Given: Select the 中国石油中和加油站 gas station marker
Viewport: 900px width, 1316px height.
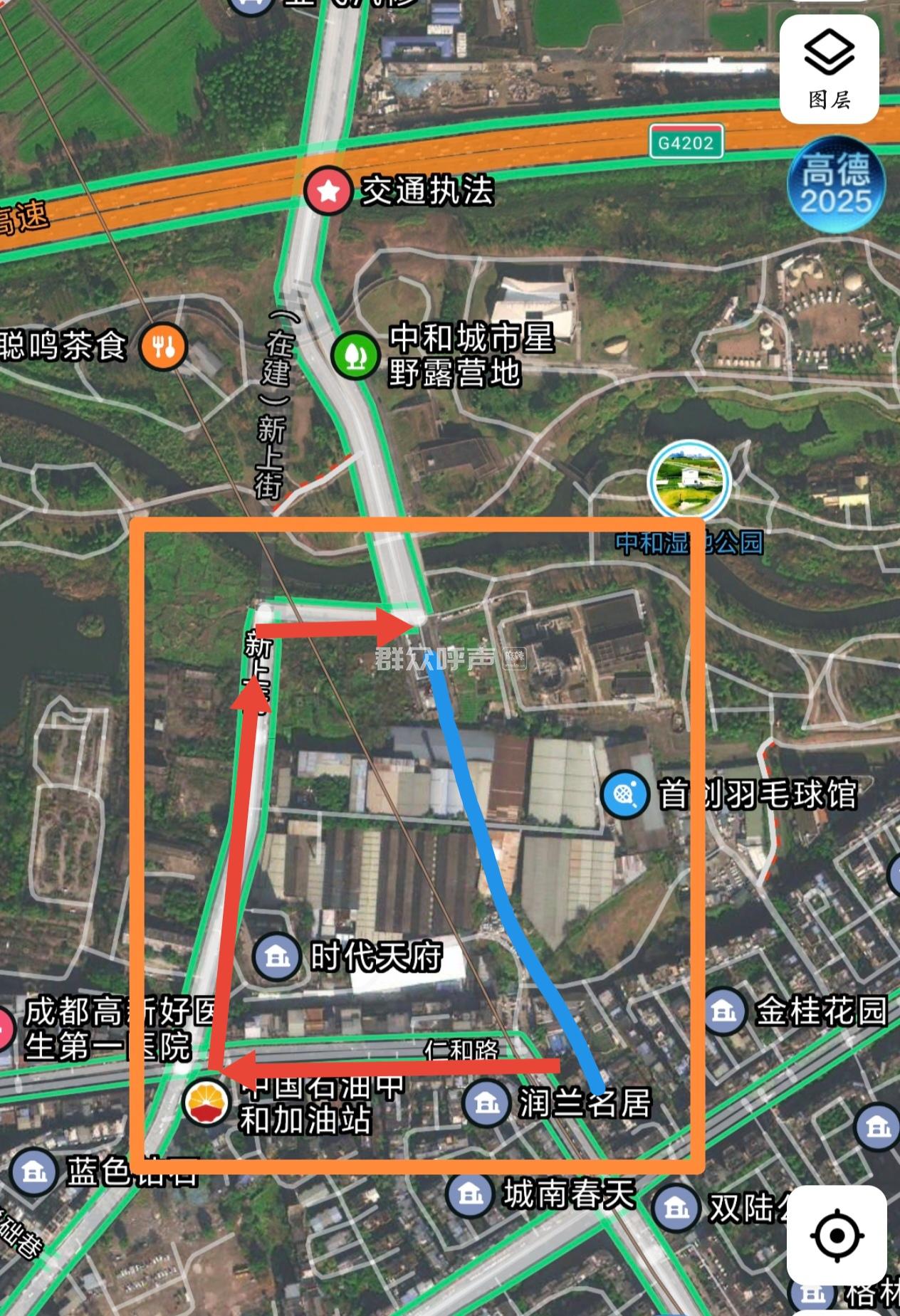Looking at the screenshot, I should coord(206,1102).
